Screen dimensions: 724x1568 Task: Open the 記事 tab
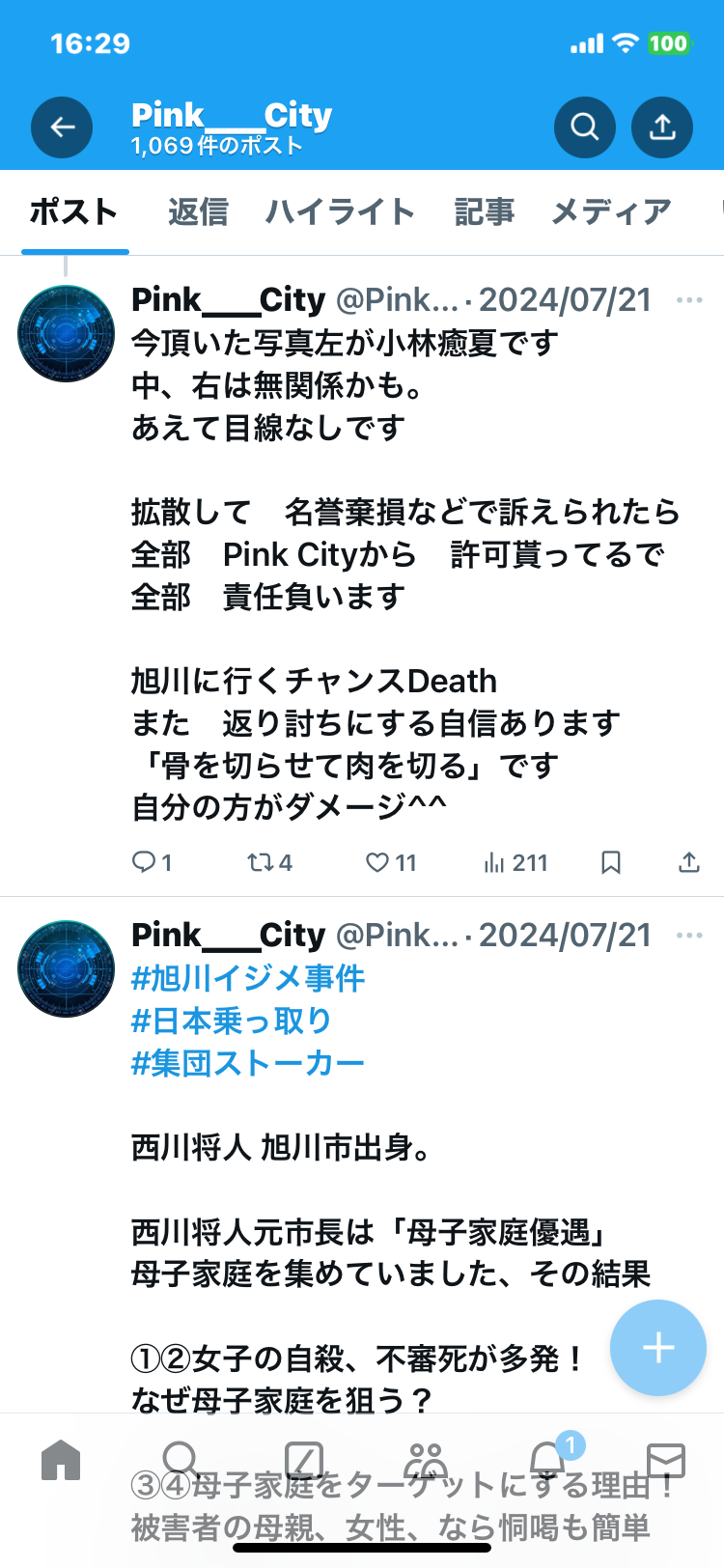484,211
